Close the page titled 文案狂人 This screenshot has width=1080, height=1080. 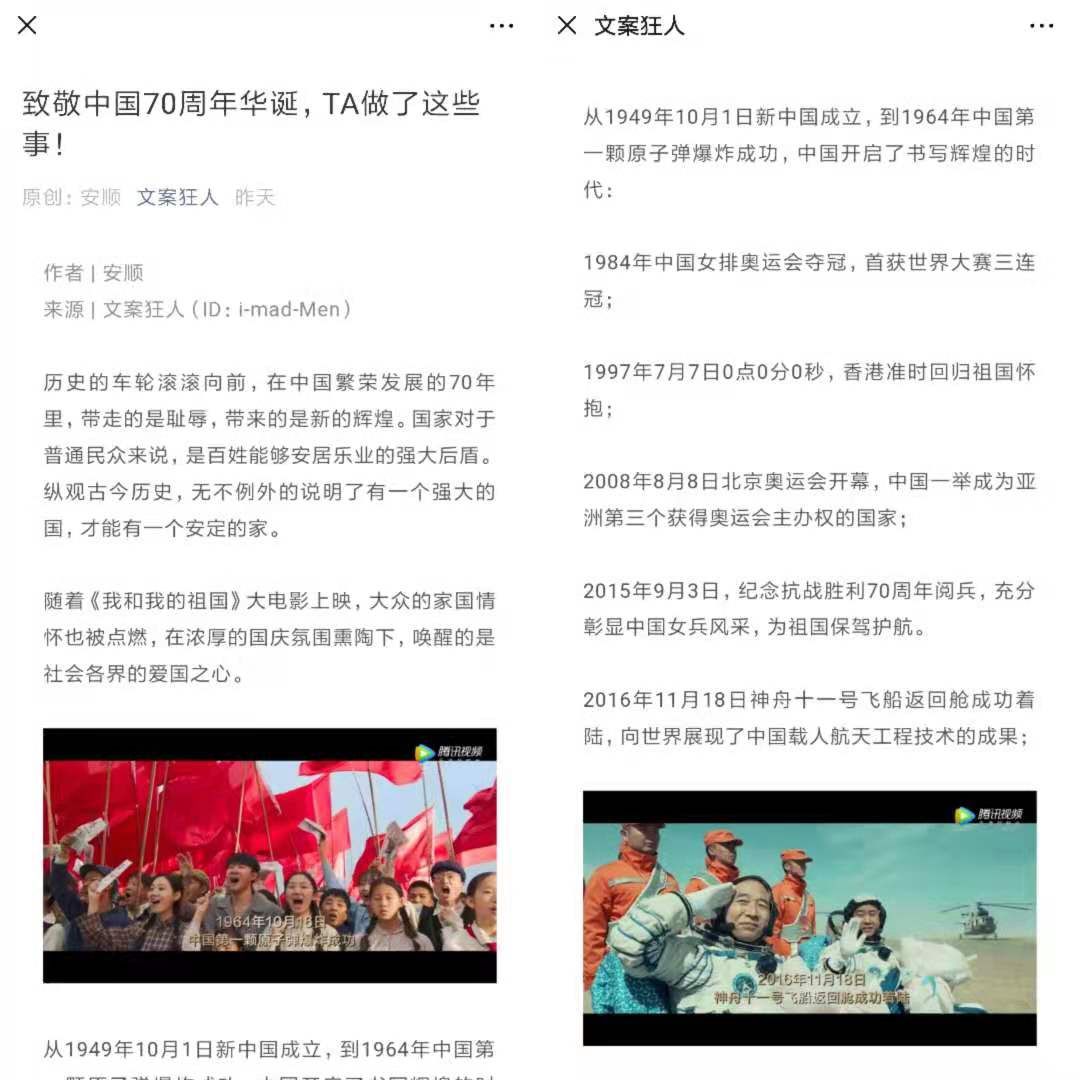point(567,26)
